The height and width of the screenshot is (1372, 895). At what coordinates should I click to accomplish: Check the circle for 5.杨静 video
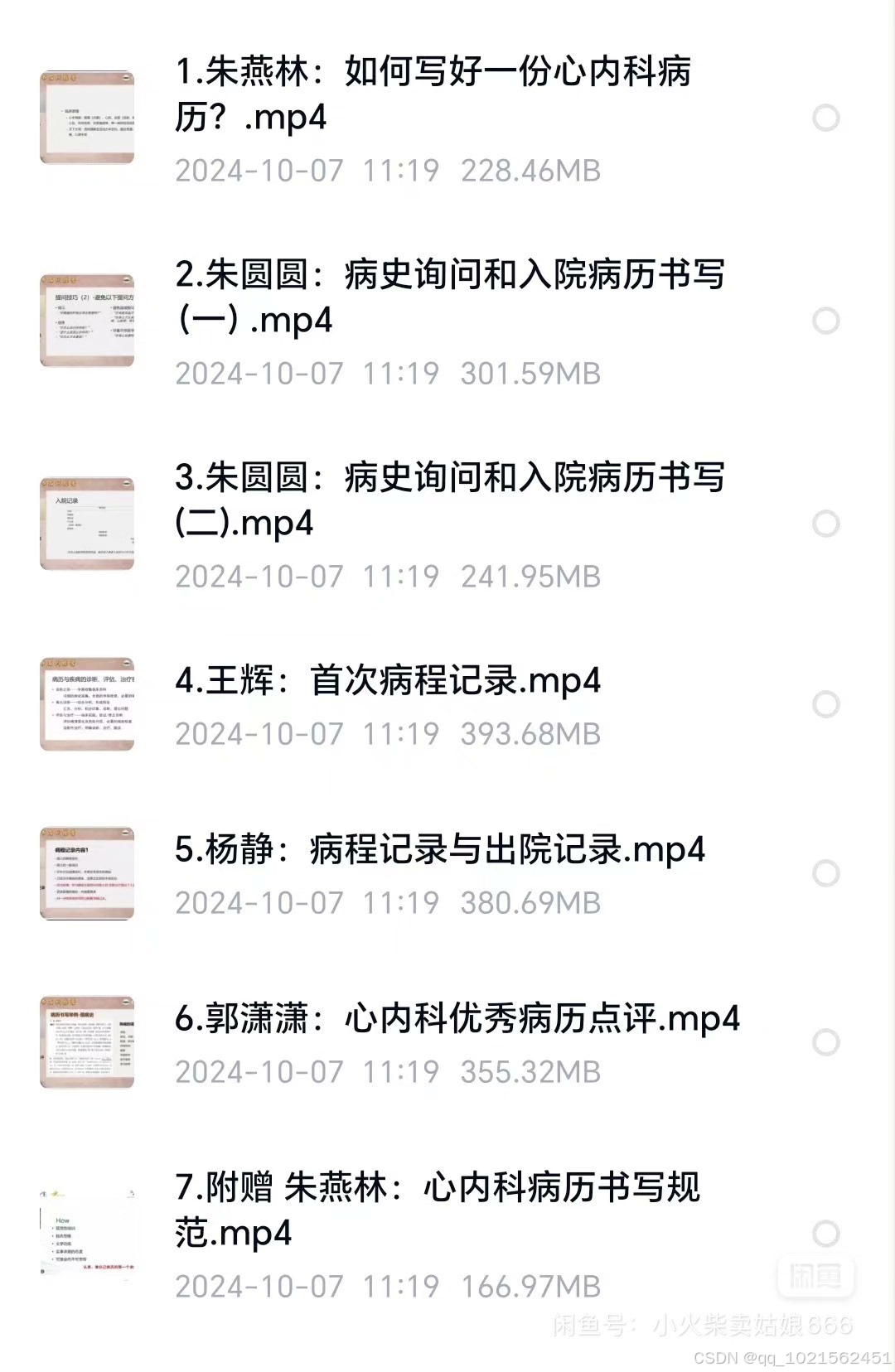[825, 874]
